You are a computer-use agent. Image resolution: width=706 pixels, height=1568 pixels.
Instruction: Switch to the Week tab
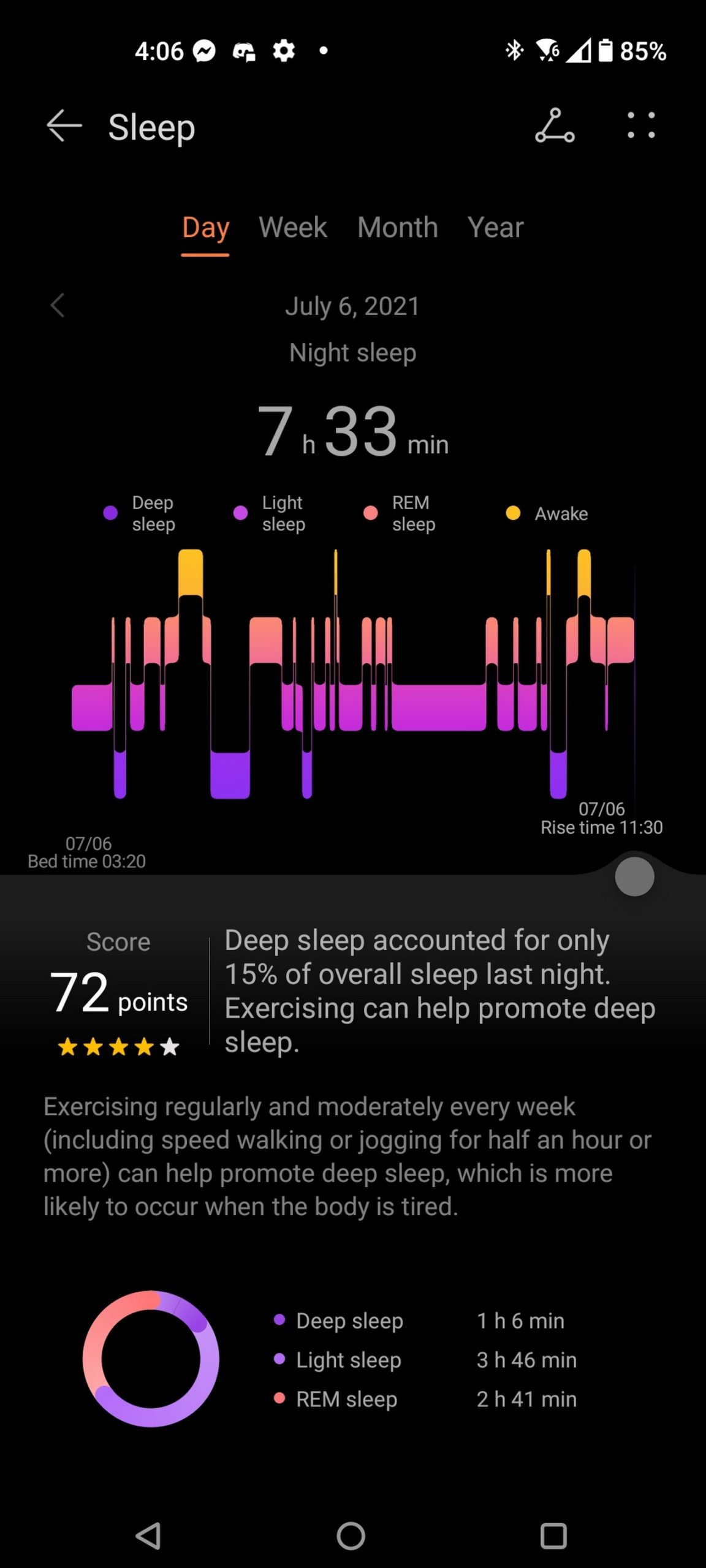pos(293,228)
